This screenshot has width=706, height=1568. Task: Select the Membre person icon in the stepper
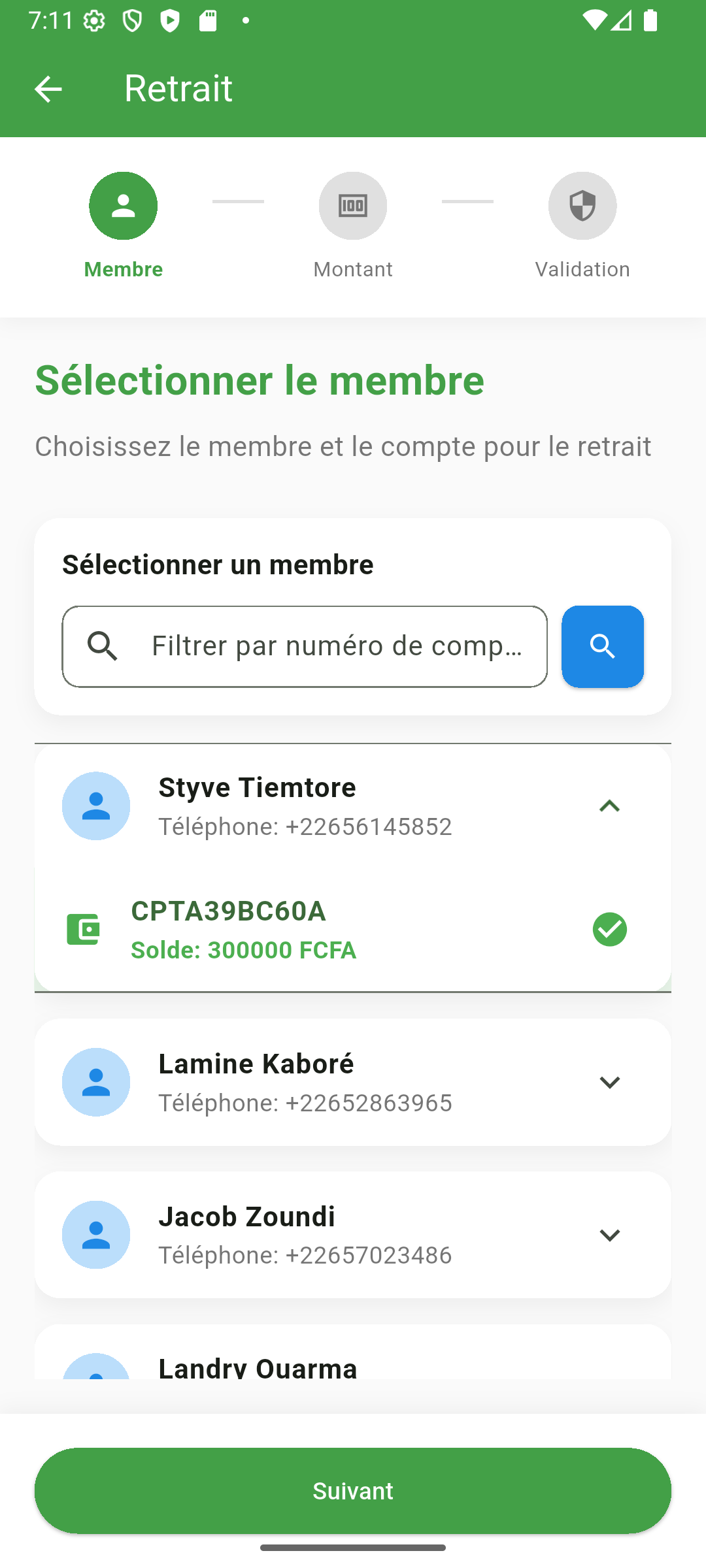click(x=123, y=206)
